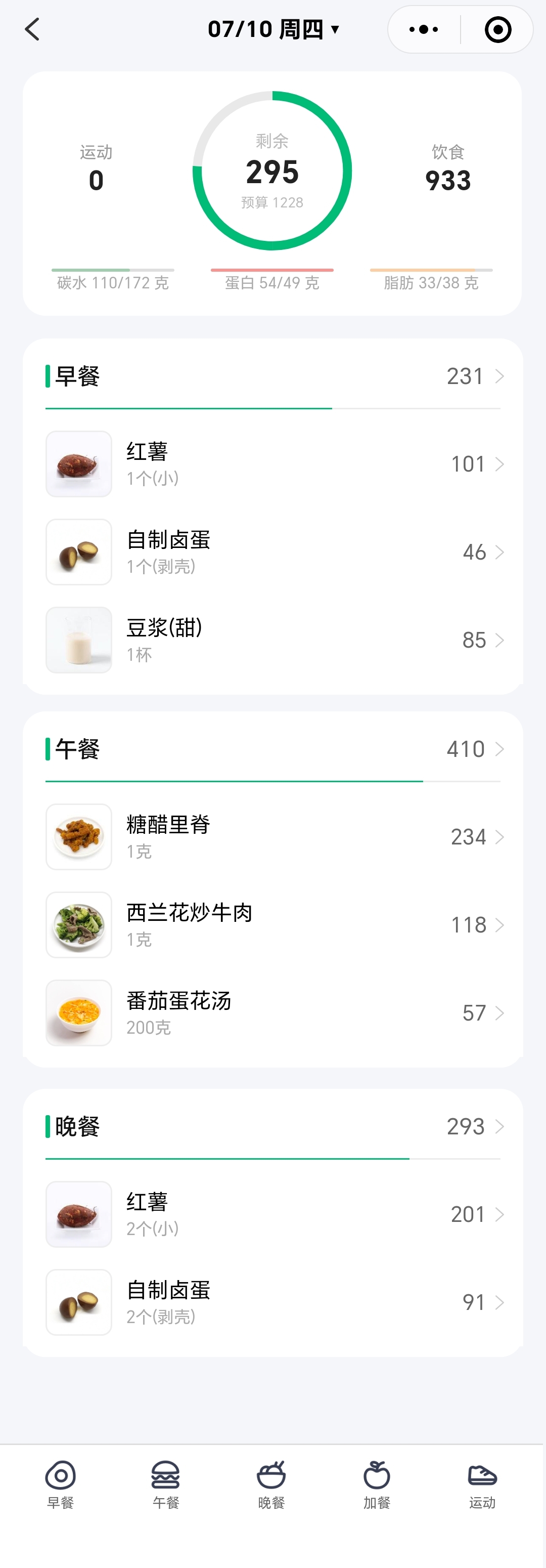Open 红薯 2个(小) entry
Viewport: 546px width, 1568px height.
click(272, 1214)
